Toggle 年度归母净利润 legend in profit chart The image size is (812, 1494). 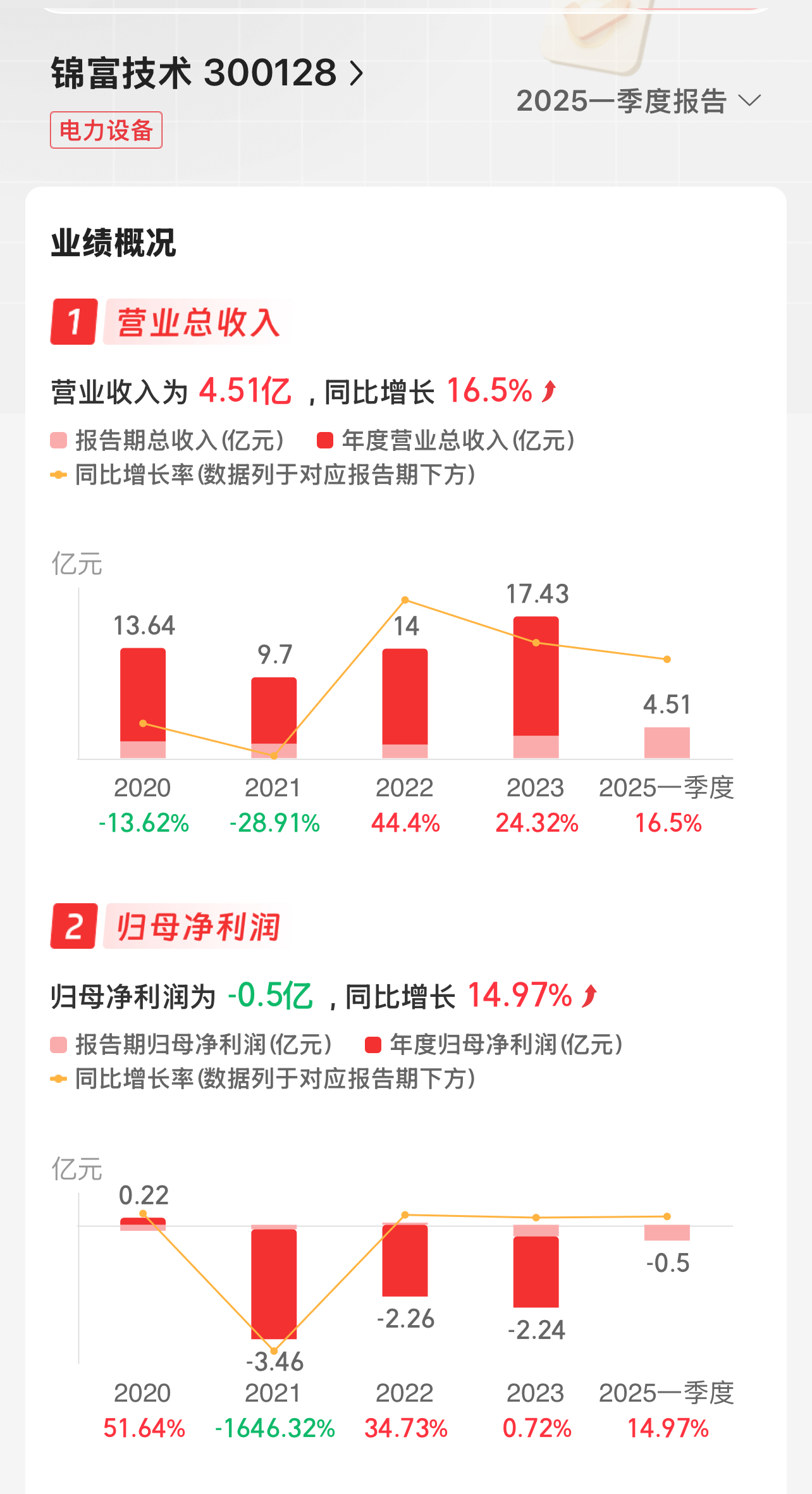tap(495, 1044)
